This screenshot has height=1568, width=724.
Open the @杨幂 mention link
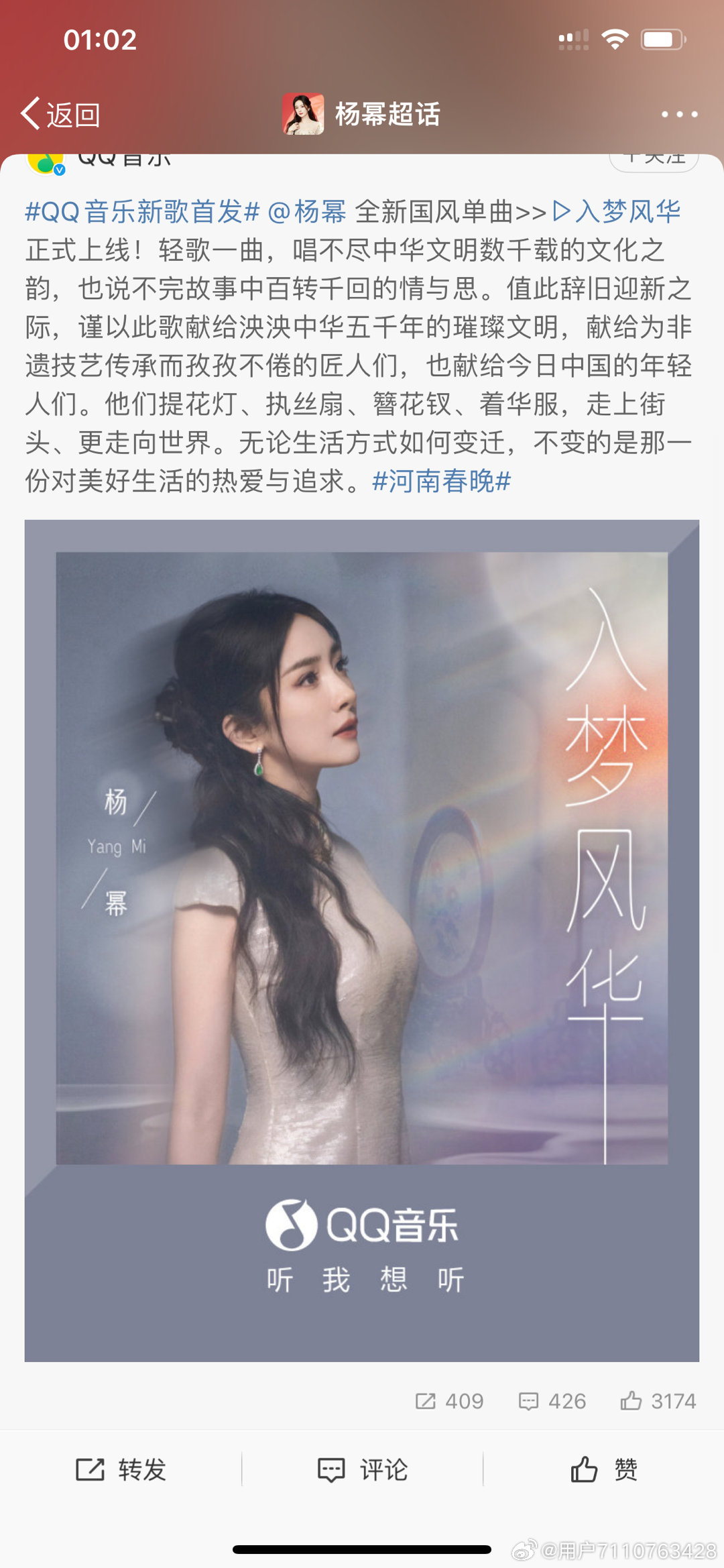pos(307,212)
